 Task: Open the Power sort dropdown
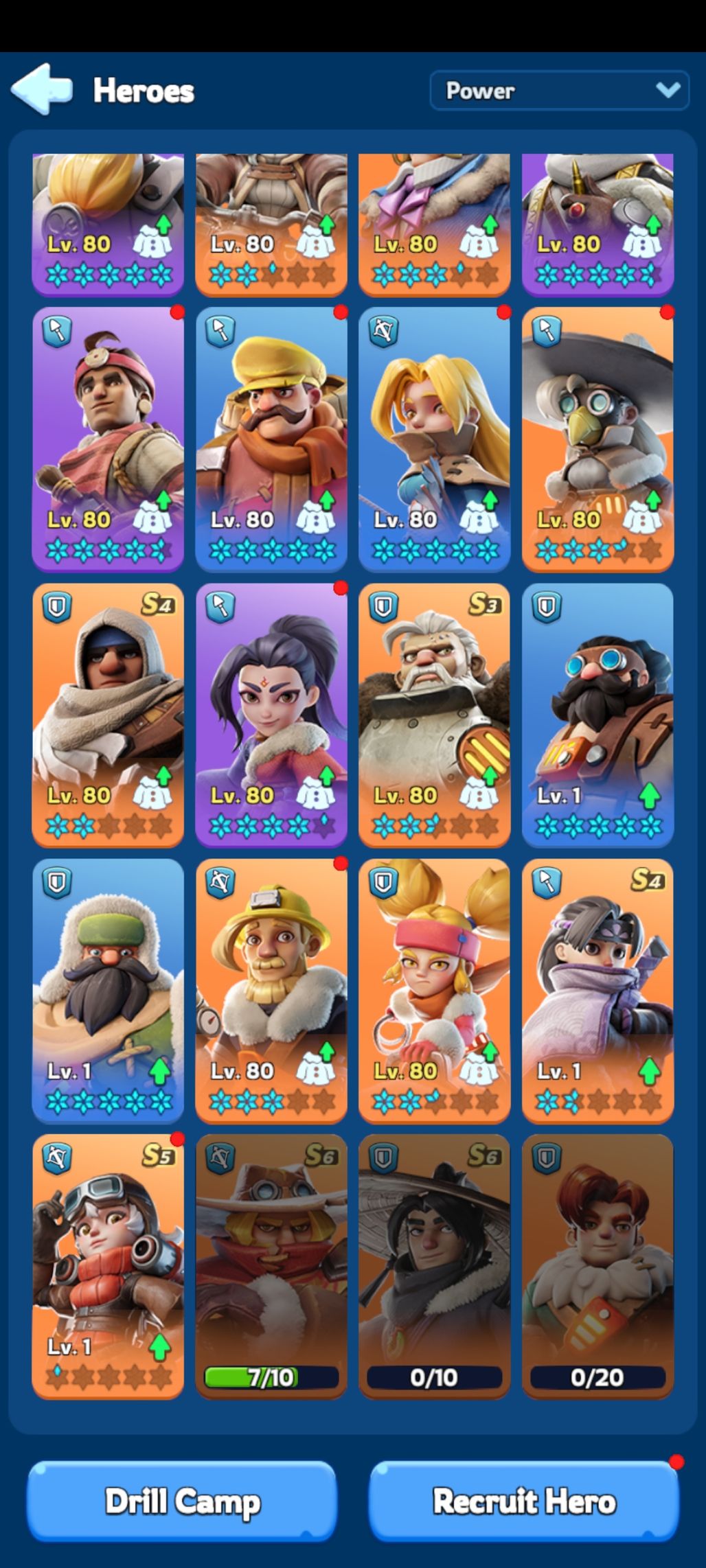pyautogui.click(x=559, y=90)
